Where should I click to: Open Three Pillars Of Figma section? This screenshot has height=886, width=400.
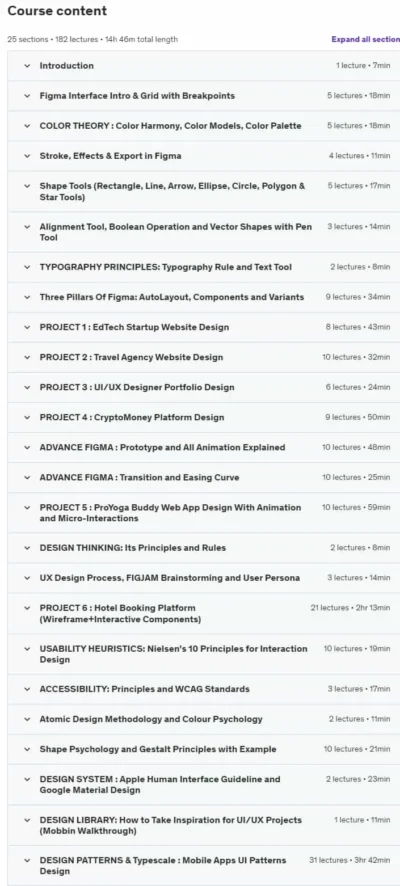coord(204,297)
